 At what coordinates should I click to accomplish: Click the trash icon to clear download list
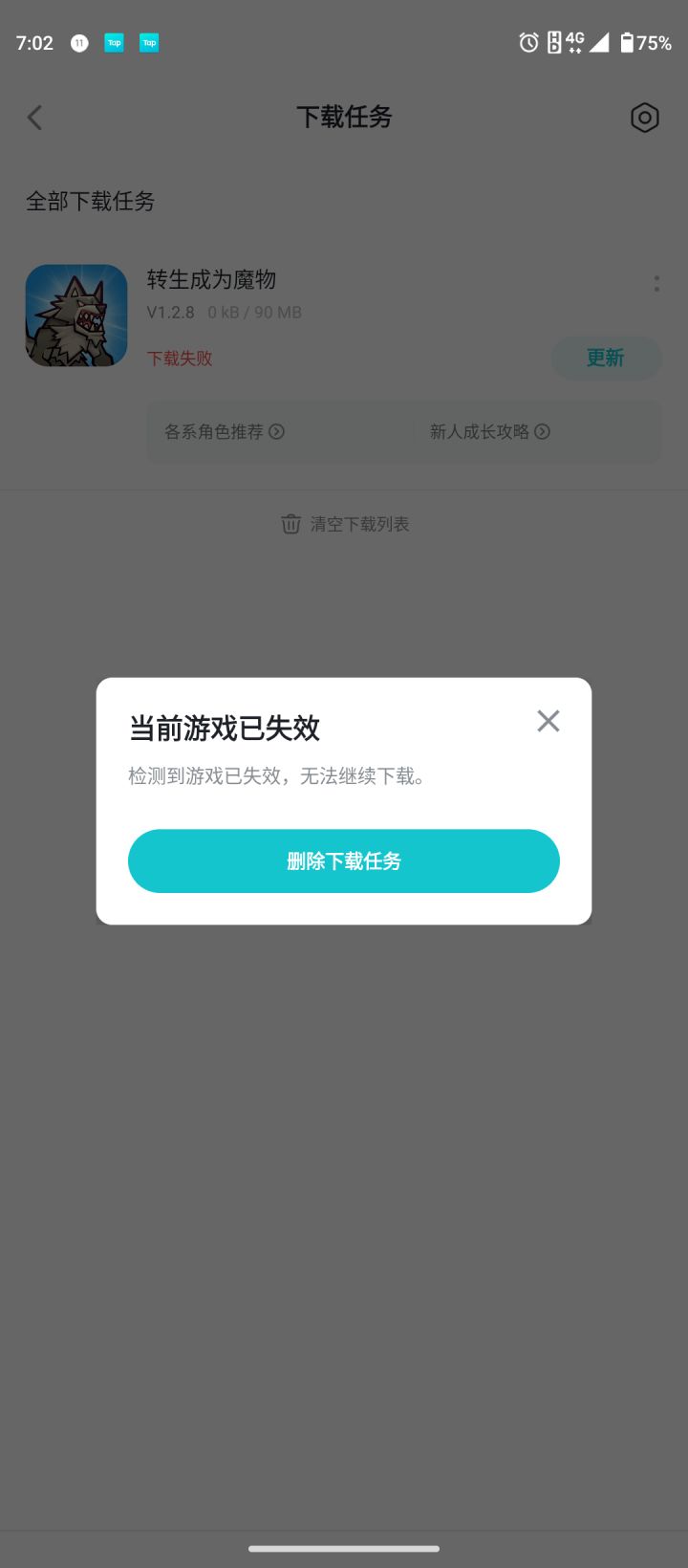(x=291, y=524)
